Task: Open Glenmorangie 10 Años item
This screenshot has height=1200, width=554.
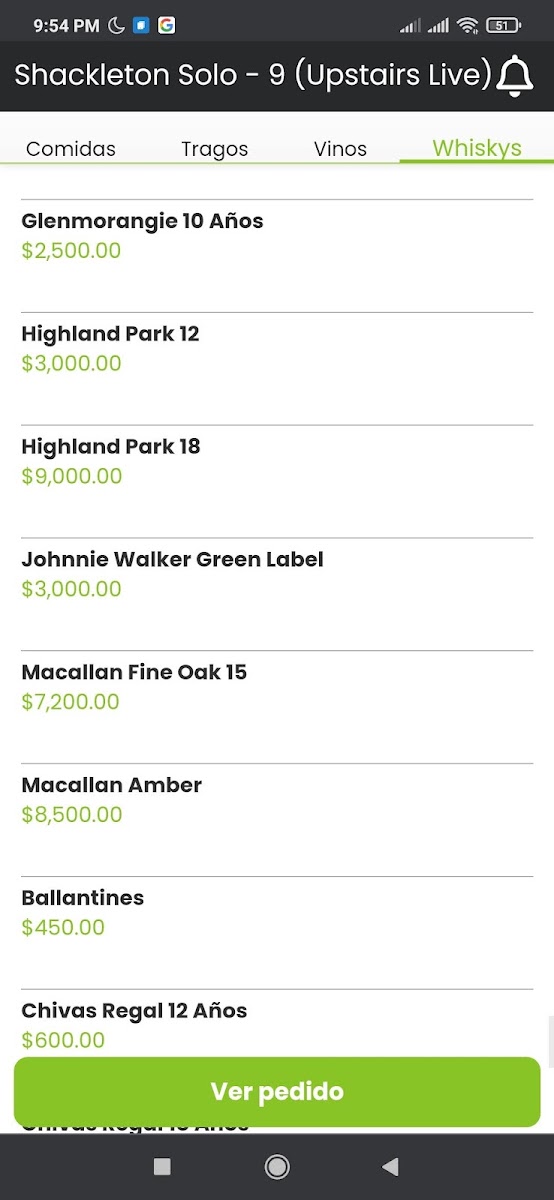Action: pos(277,255)
